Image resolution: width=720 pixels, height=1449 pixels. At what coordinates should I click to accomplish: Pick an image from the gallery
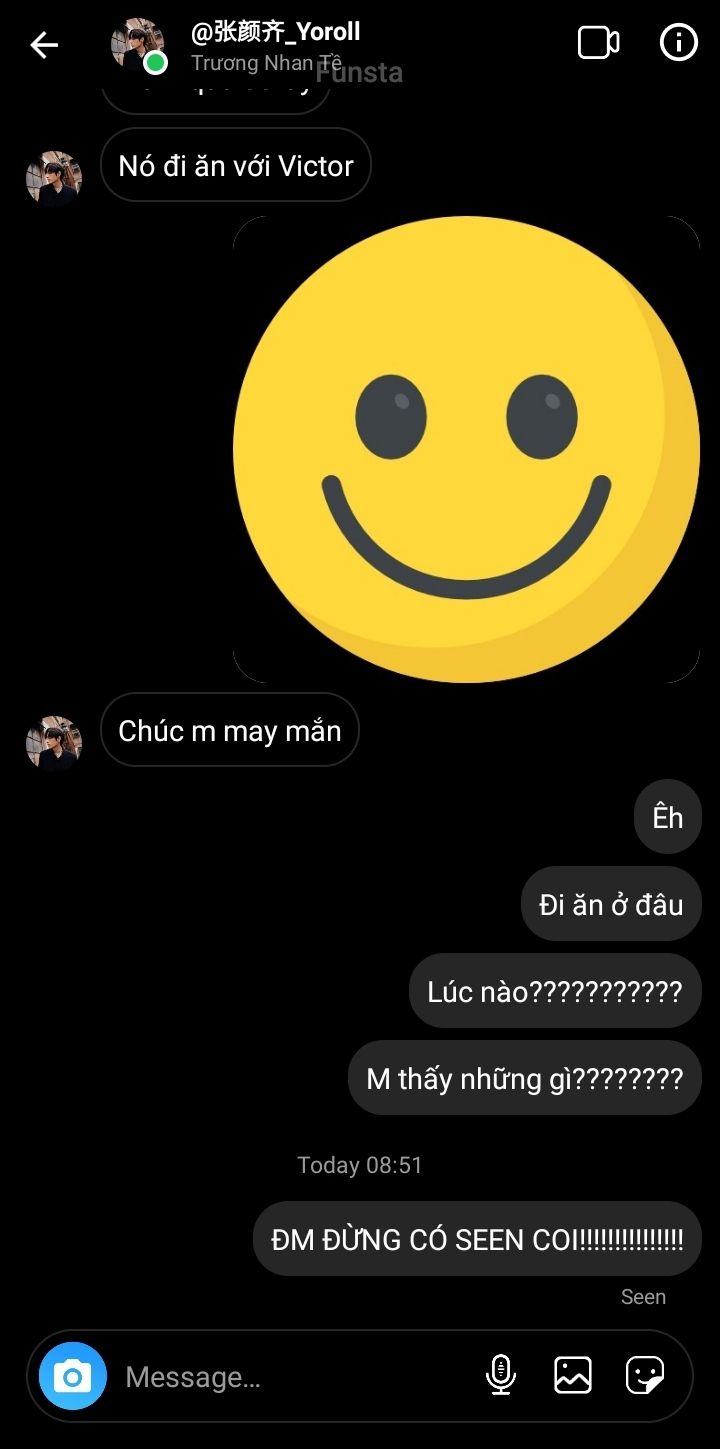click(x=573, y=1375)
